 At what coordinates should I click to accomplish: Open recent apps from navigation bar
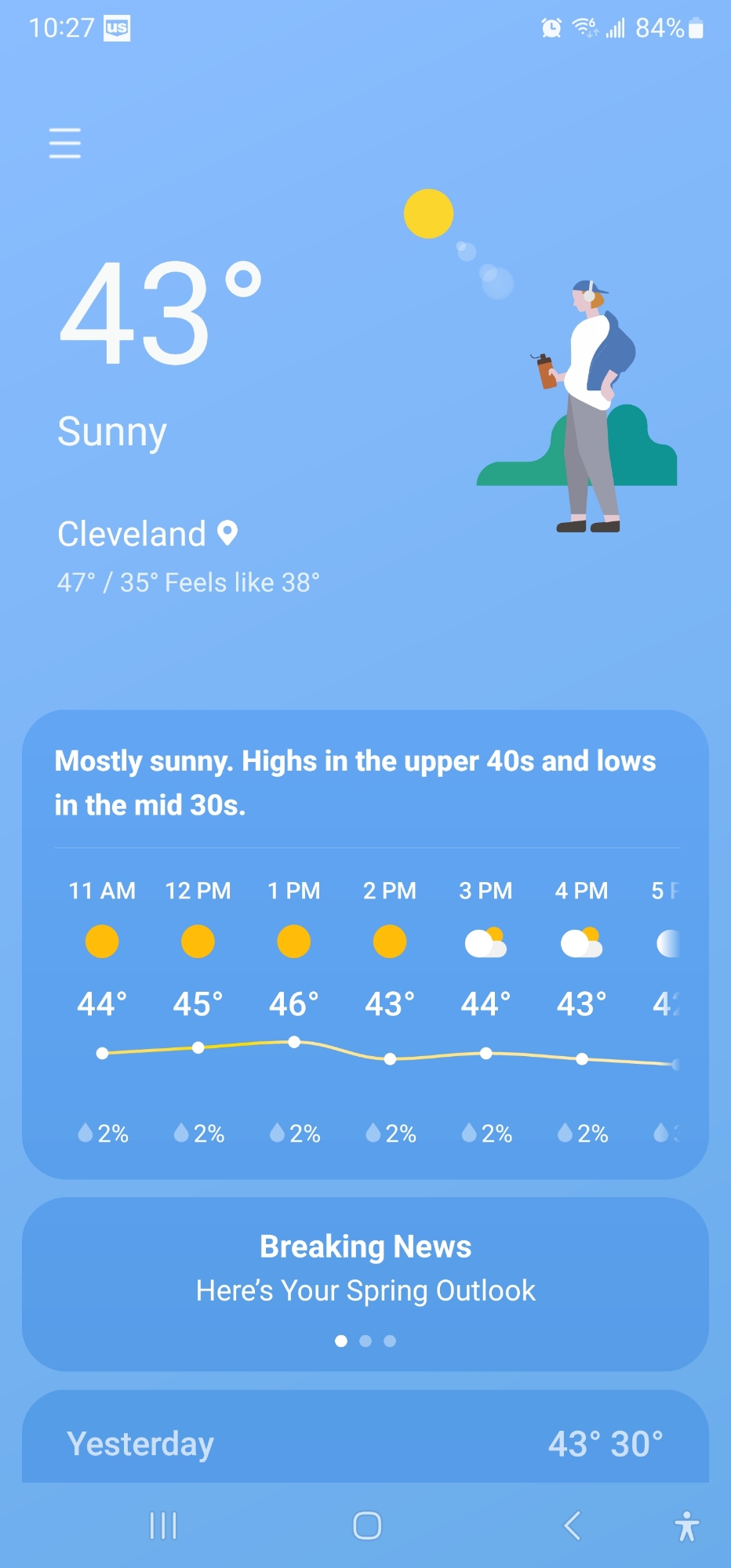tap(163, 1526)
